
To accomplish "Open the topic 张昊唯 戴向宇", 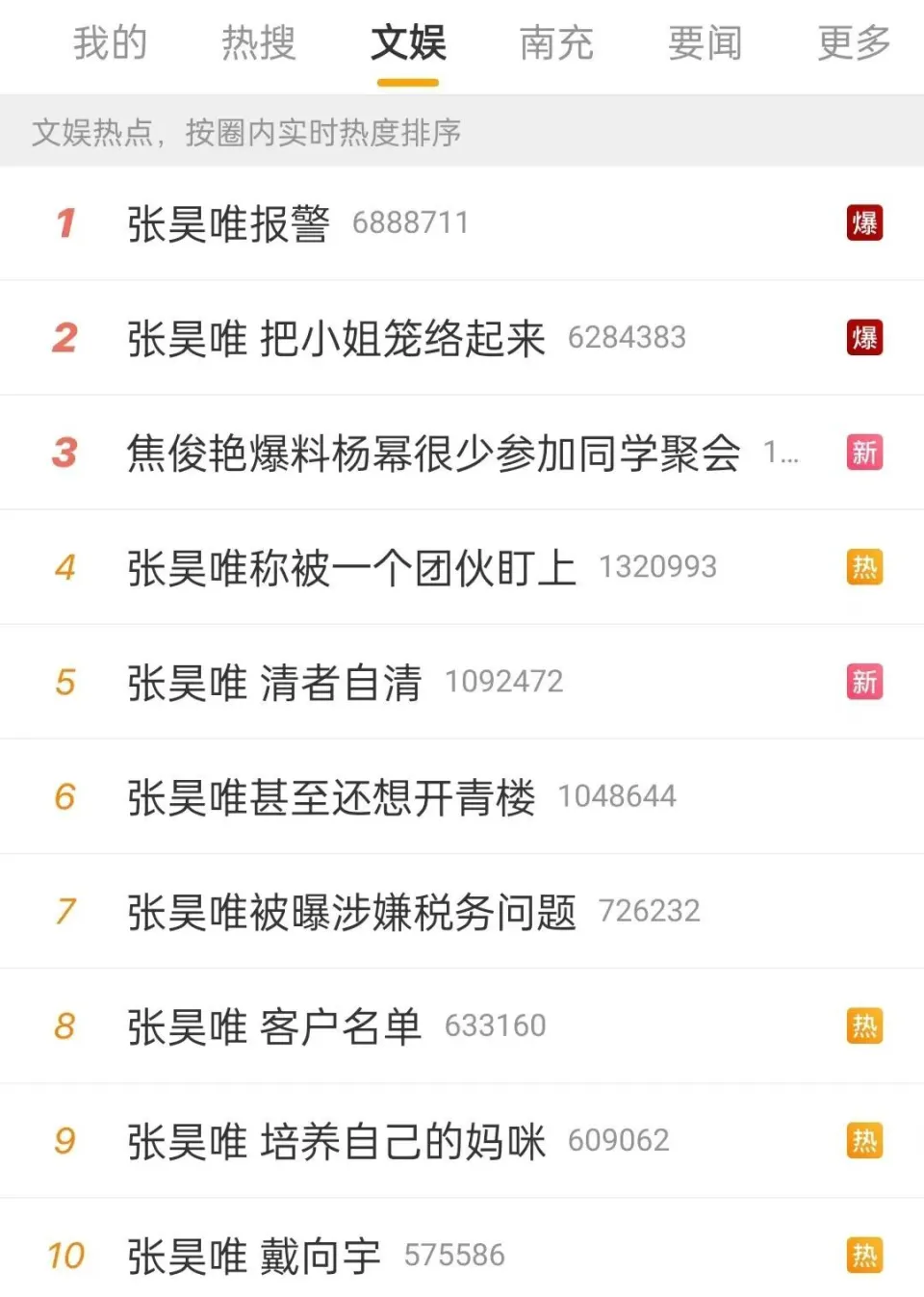I will pyautogui.click(x=254, y=1256).
